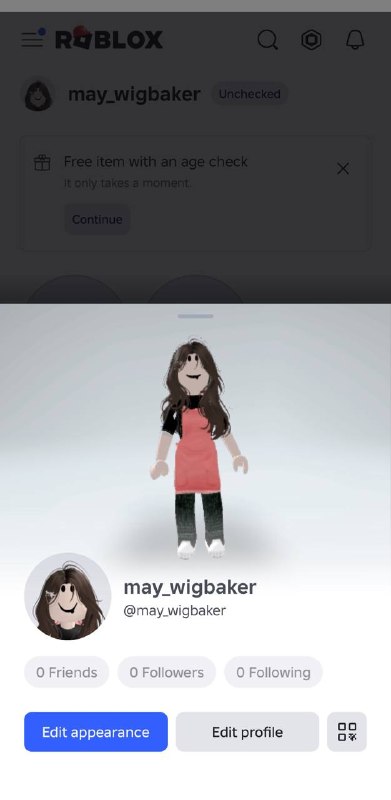
Task: View the 0 Friends list
Action: tap(66, 672)
